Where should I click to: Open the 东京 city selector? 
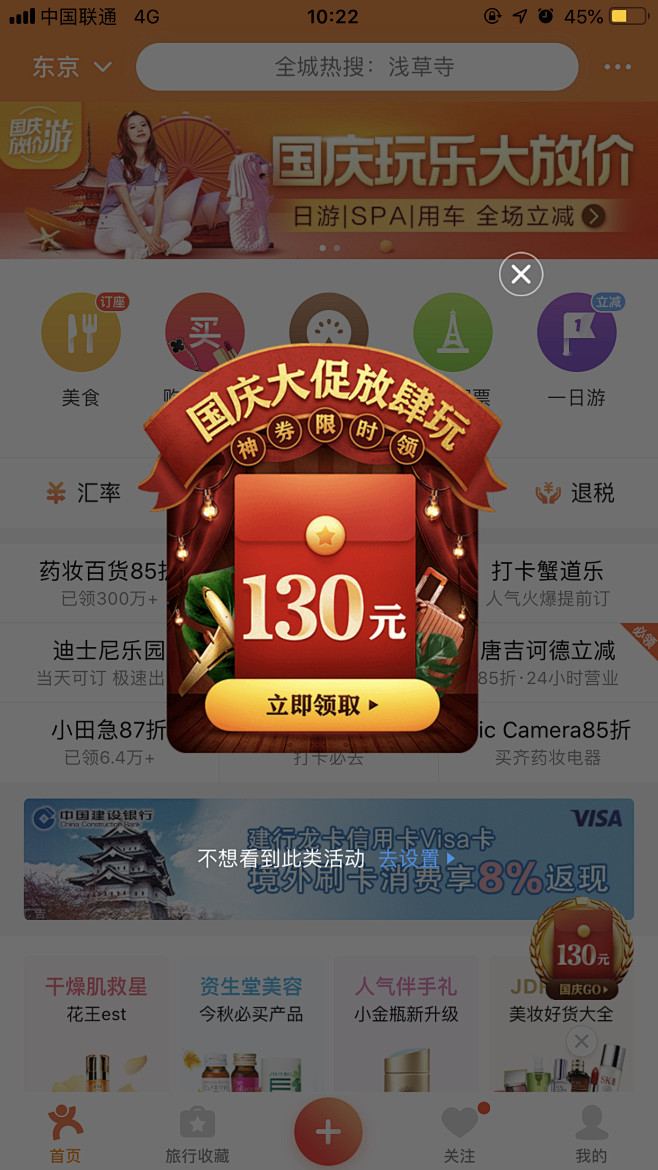tap(72, 68)
